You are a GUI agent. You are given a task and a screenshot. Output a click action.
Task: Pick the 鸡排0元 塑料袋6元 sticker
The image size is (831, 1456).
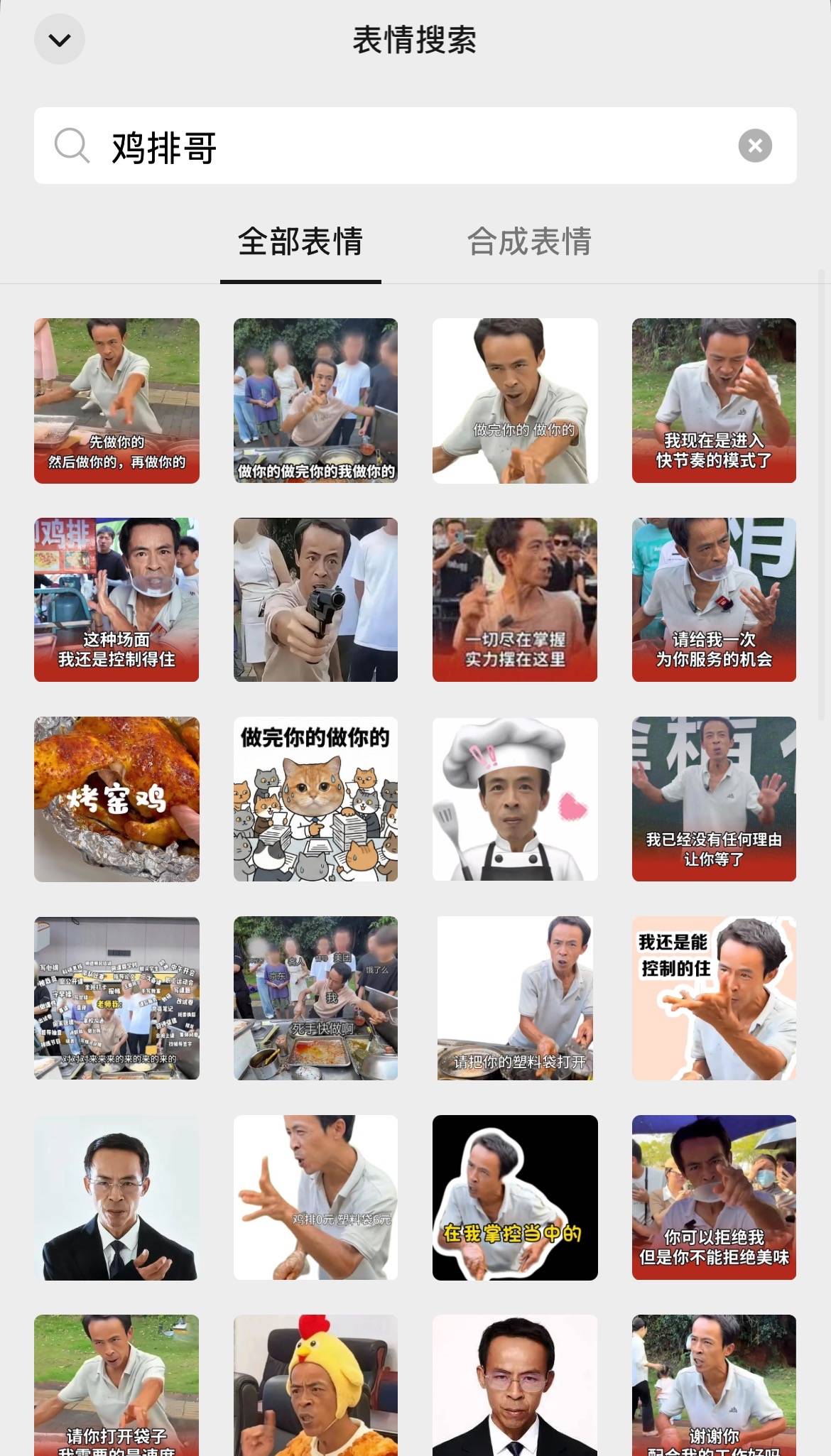click(x=315, y=1197)
